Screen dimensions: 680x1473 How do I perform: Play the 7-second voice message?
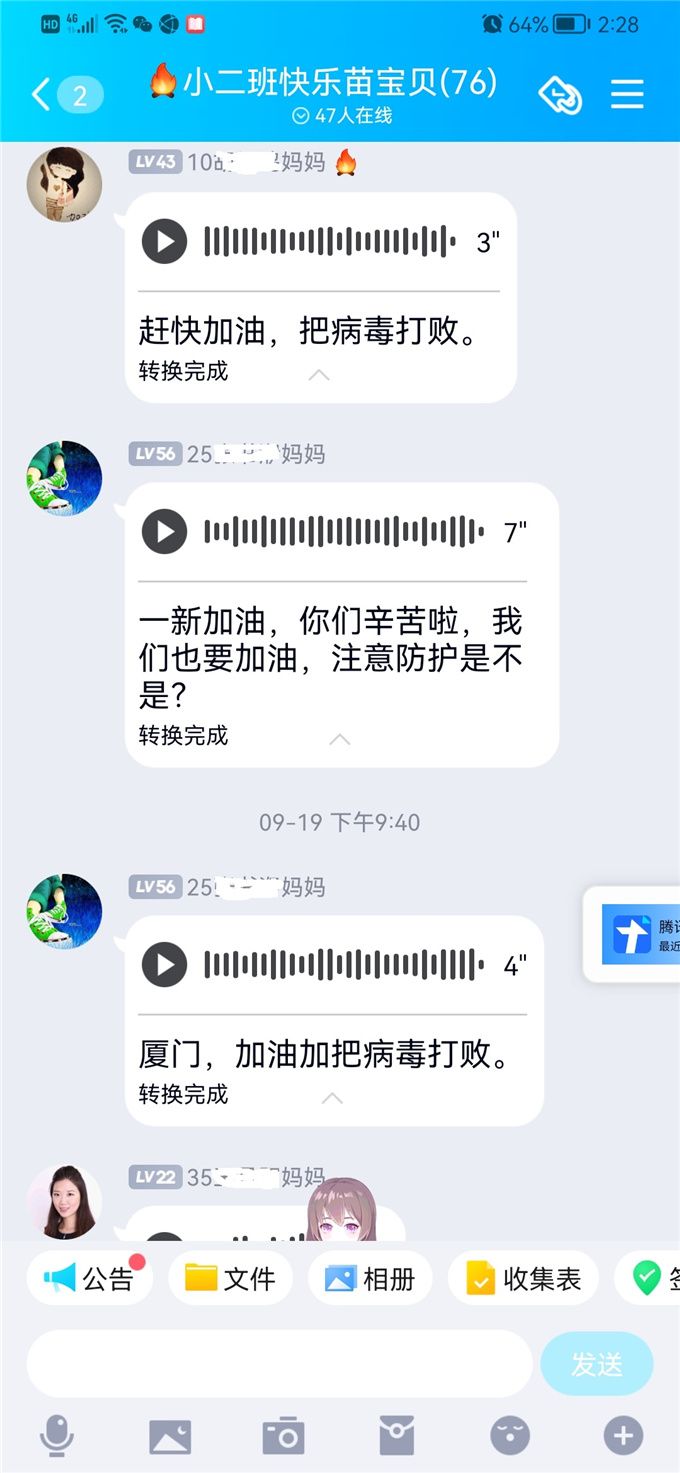(165, 531)
